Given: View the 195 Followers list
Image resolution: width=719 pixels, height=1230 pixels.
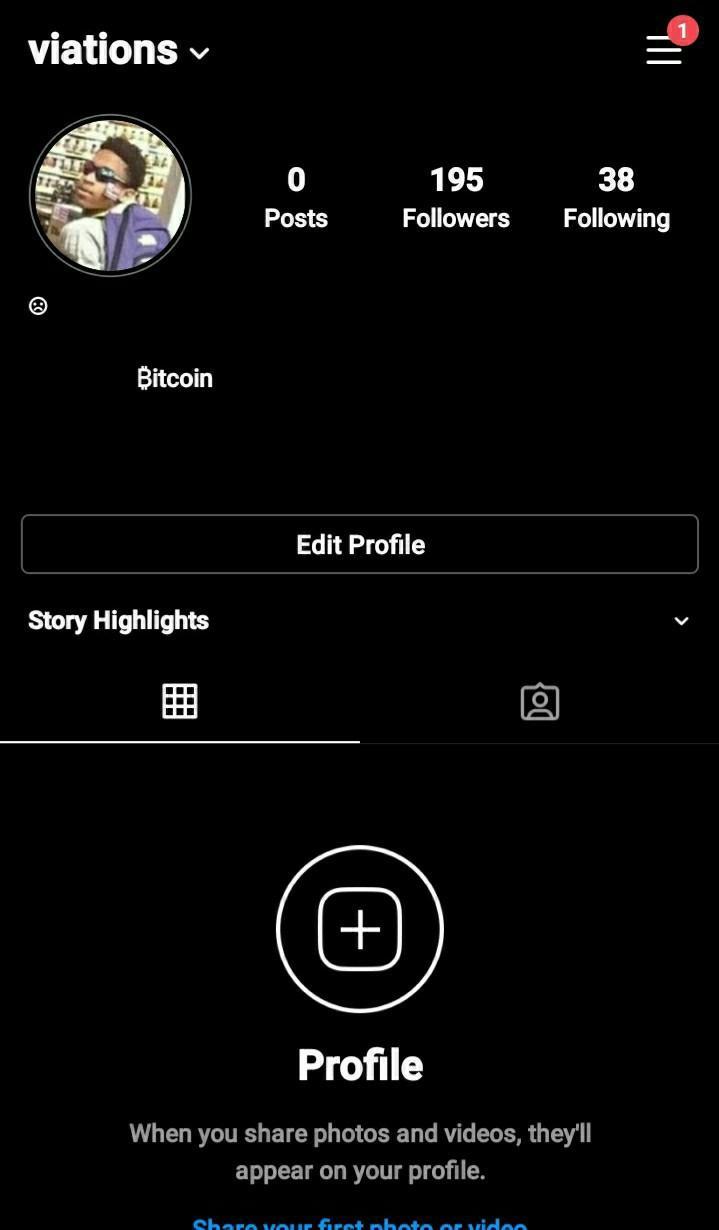Looking at the screenshot, I should point(456,197).
